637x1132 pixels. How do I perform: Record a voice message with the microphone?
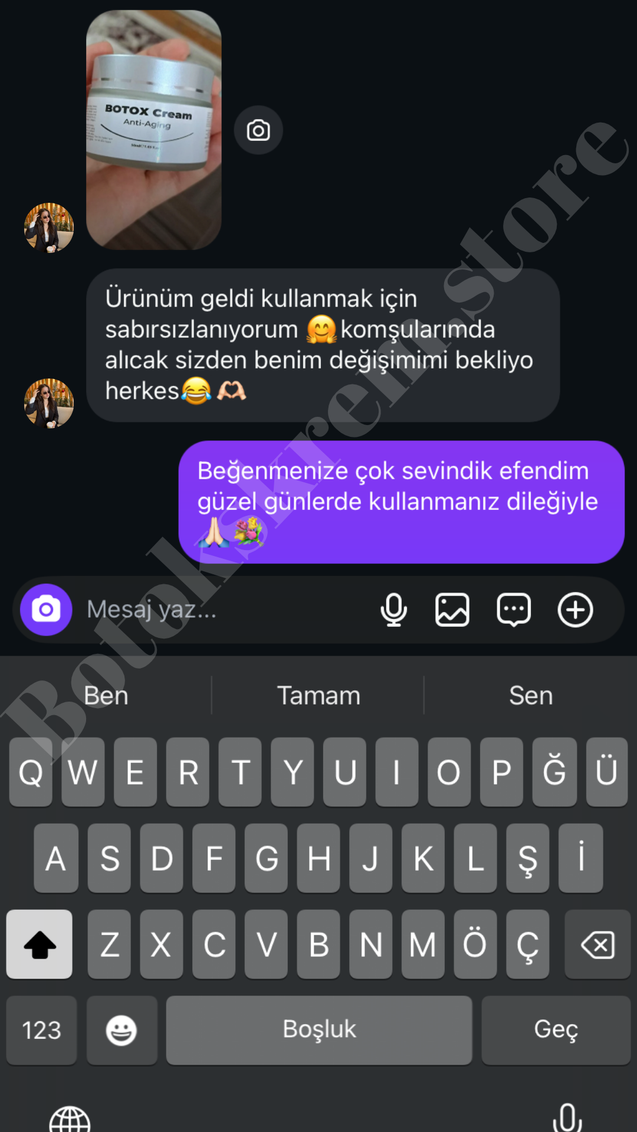(x=394, y=609)
